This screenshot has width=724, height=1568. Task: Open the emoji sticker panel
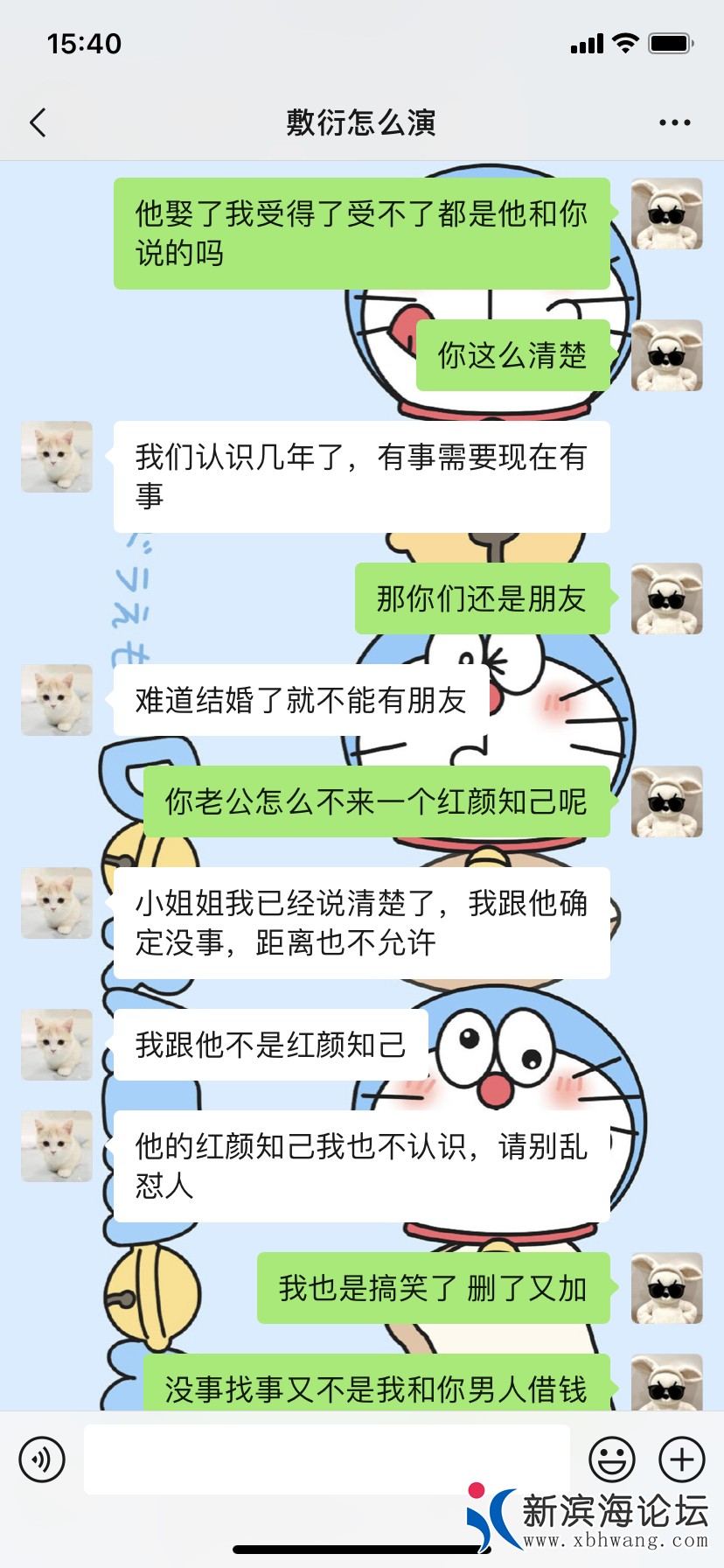pyautogui.click(x=611, y=1459)
